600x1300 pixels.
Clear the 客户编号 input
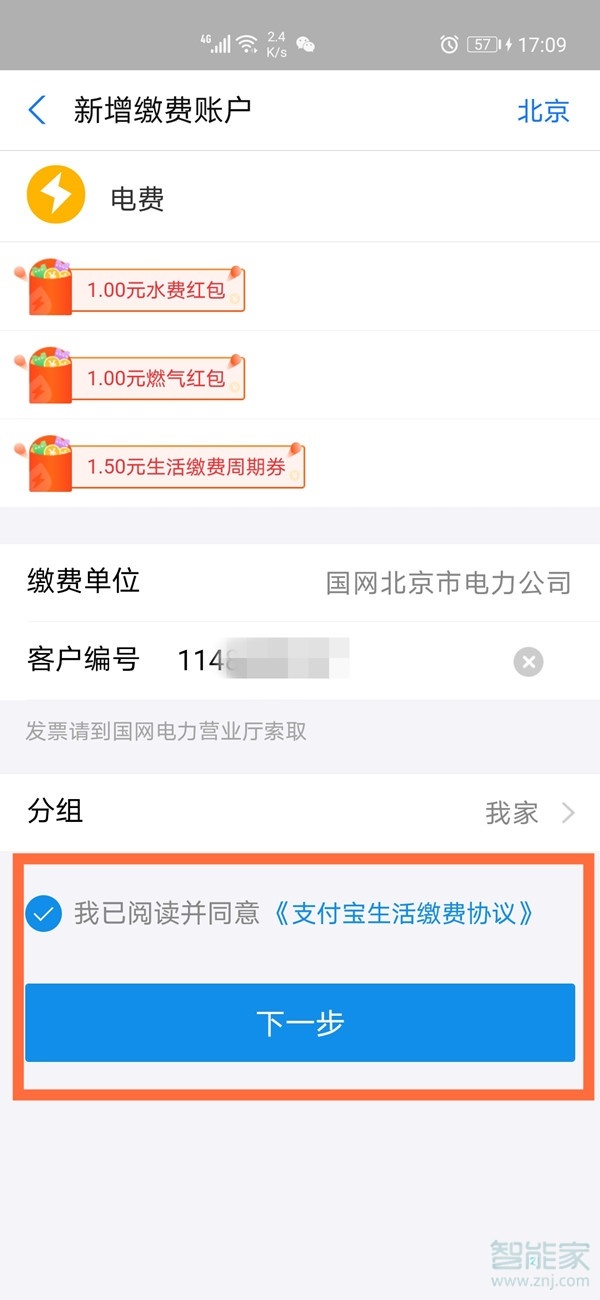[528, 661]
